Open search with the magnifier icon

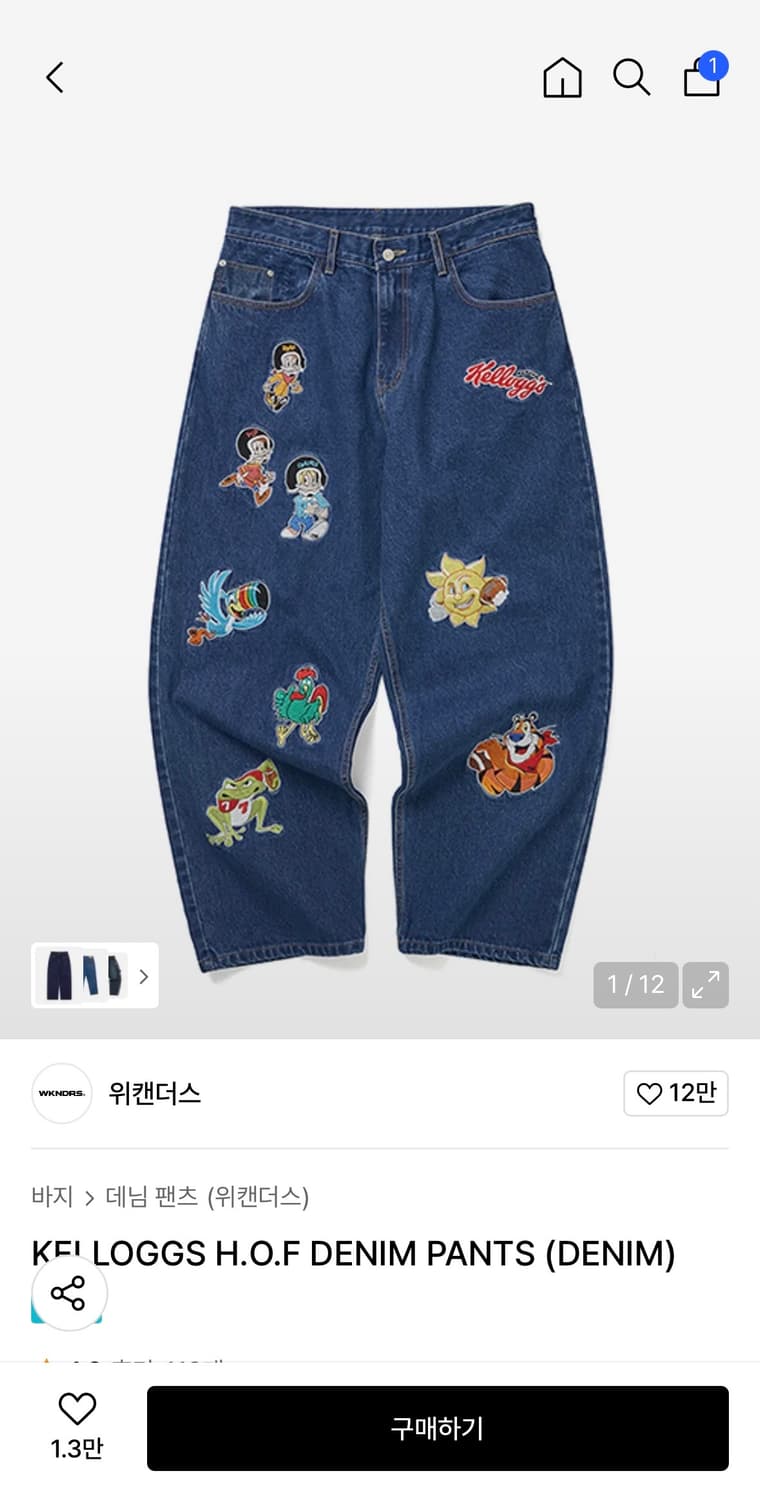click(x=631, y=77)
